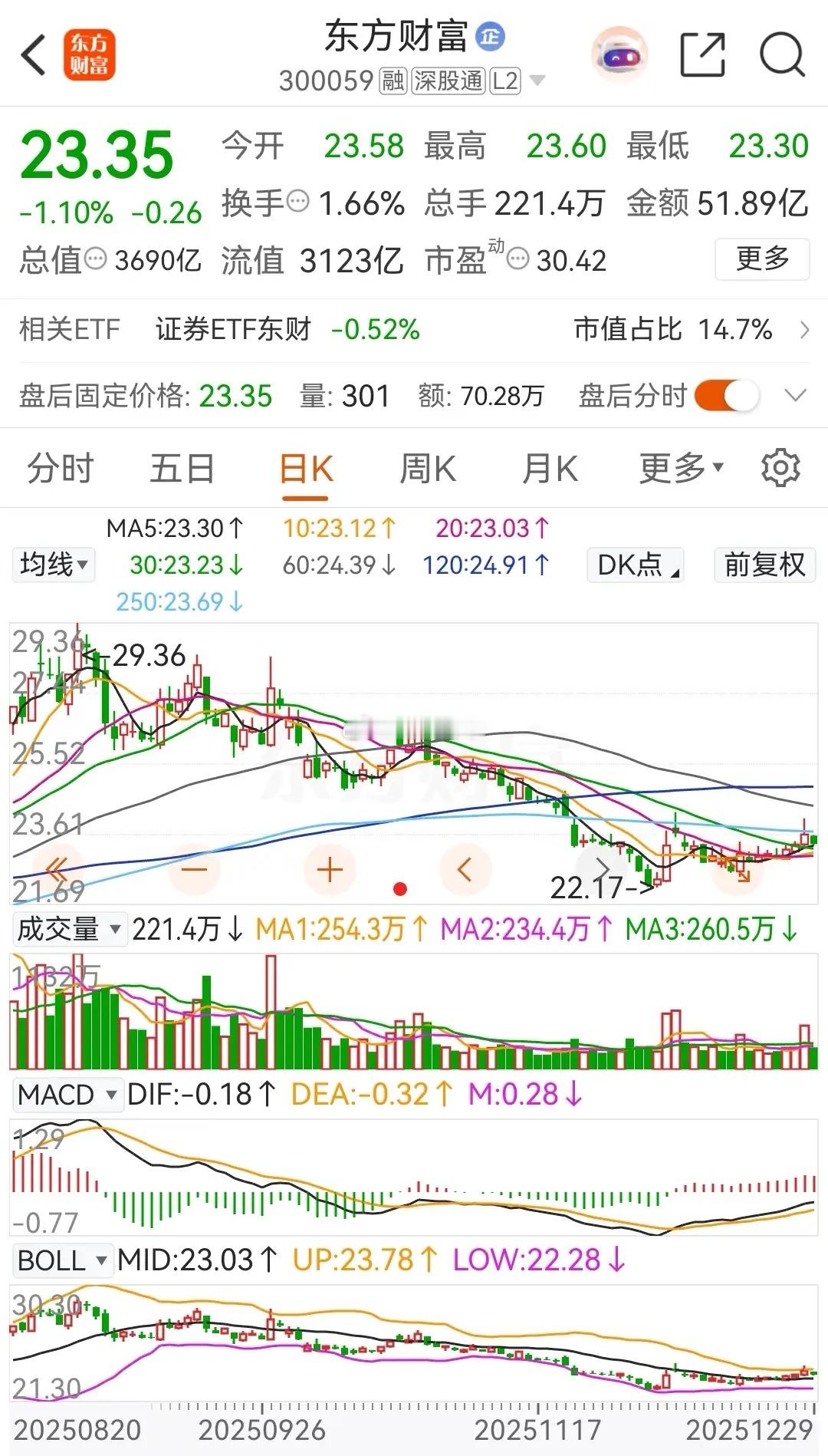Click the minus icon to shrink the chart
This screenshot has width=828, height=1456.
click(194, 868)
